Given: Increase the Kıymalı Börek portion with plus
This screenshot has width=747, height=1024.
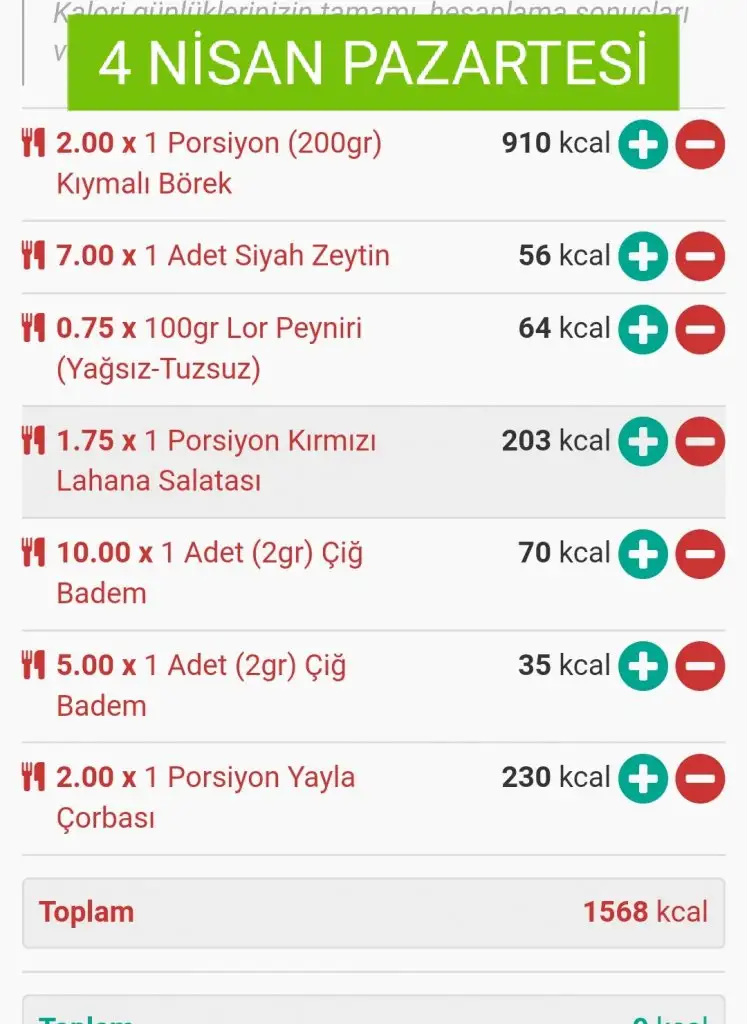Looking at the screenshot, I should (x=642, y=145).
